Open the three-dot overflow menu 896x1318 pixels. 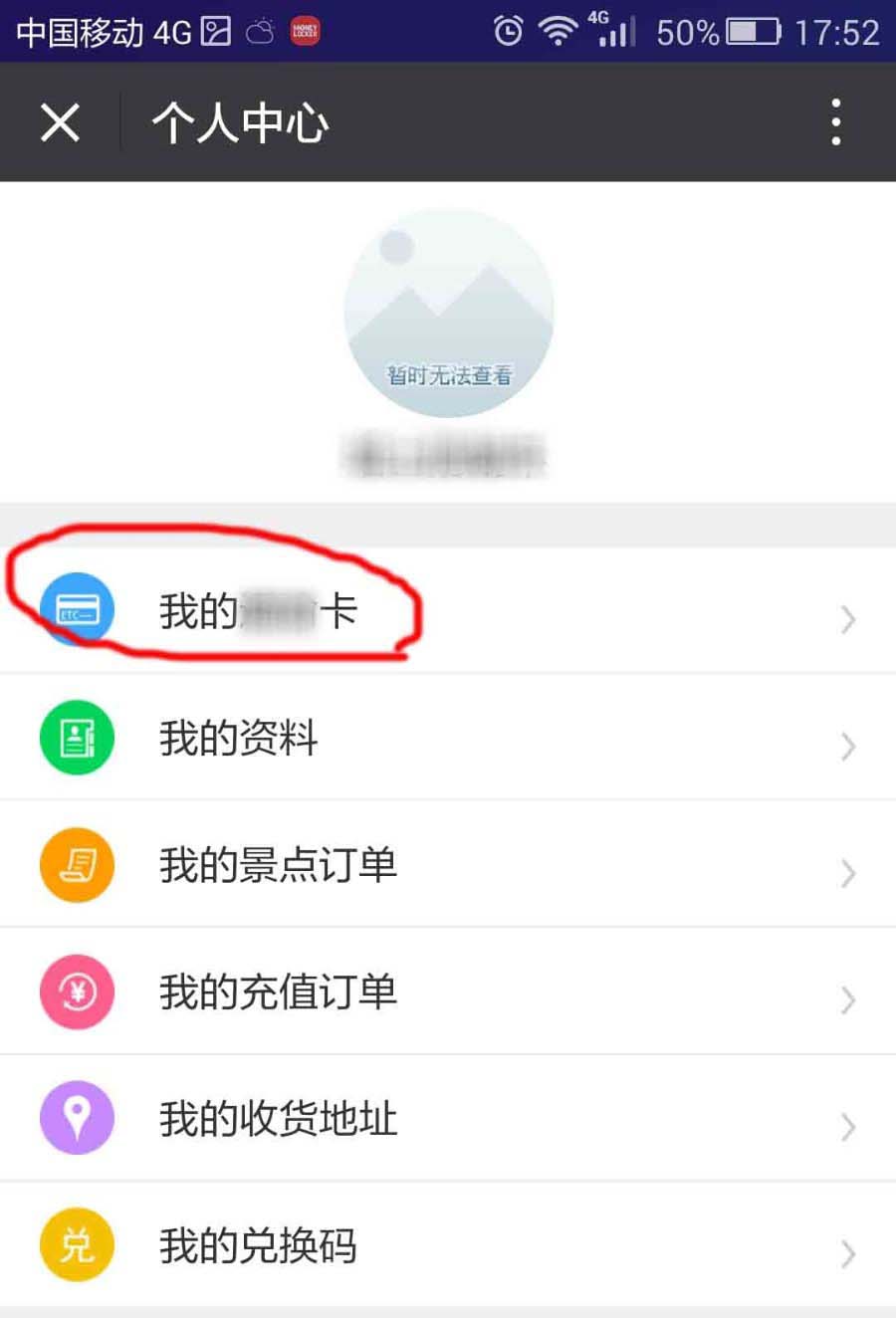[x=836, y=122]
